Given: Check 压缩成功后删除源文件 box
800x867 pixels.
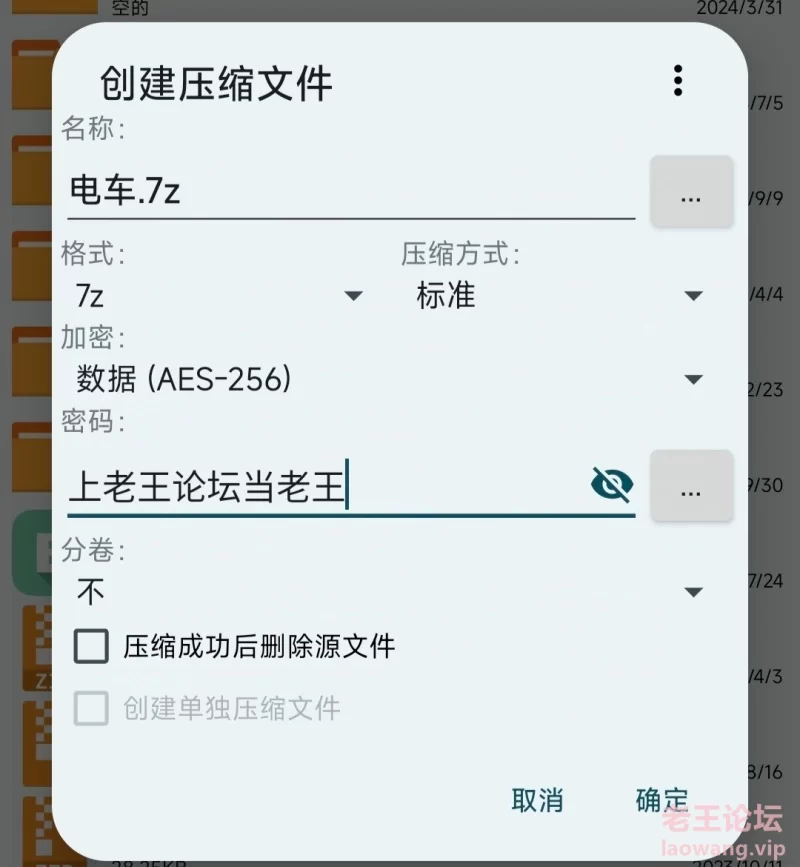Looking at the screenshot, I should pos(91,647).
